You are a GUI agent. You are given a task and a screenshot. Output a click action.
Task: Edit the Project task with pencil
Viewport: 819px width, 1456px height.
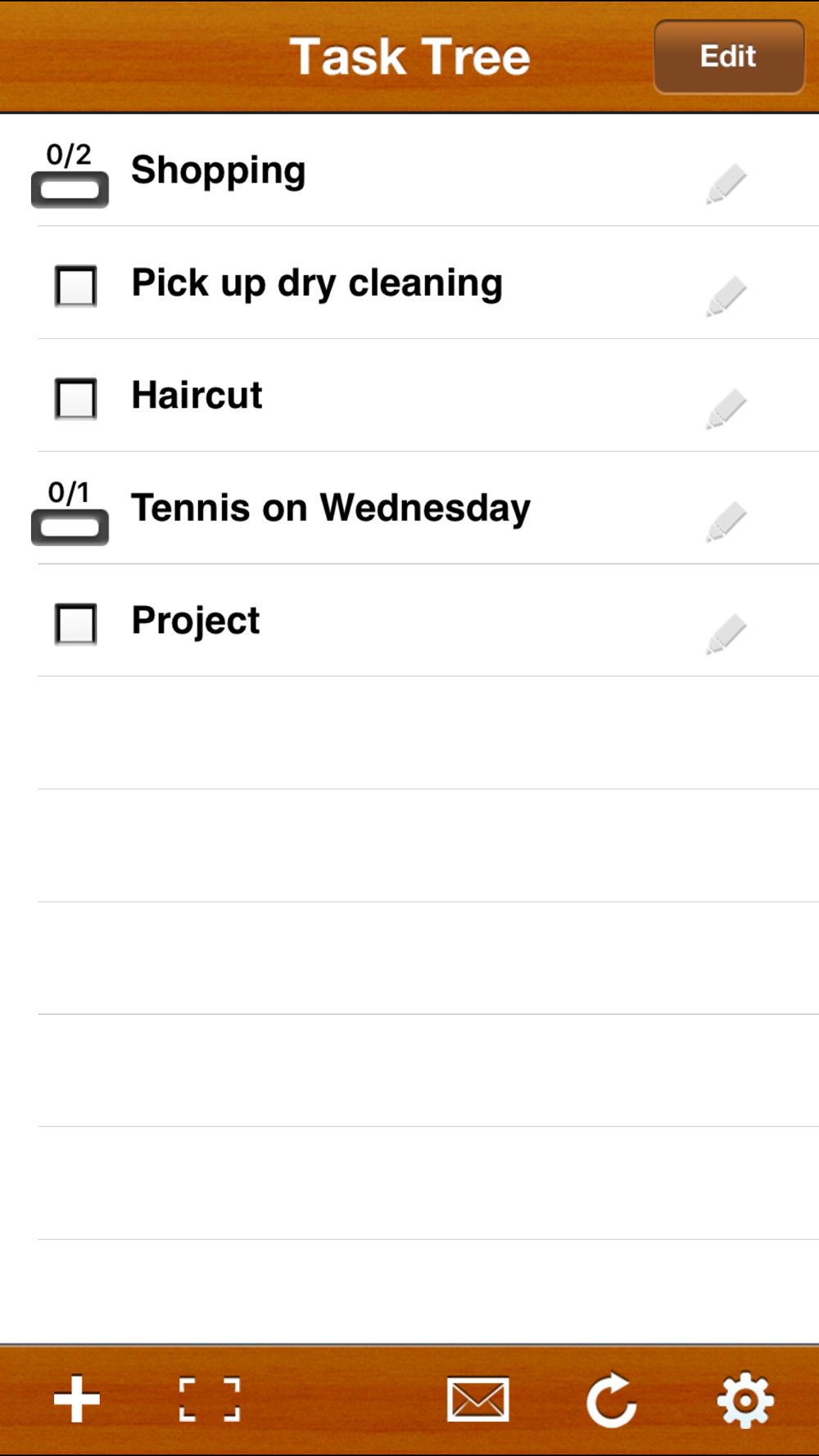tap(726, 634)
